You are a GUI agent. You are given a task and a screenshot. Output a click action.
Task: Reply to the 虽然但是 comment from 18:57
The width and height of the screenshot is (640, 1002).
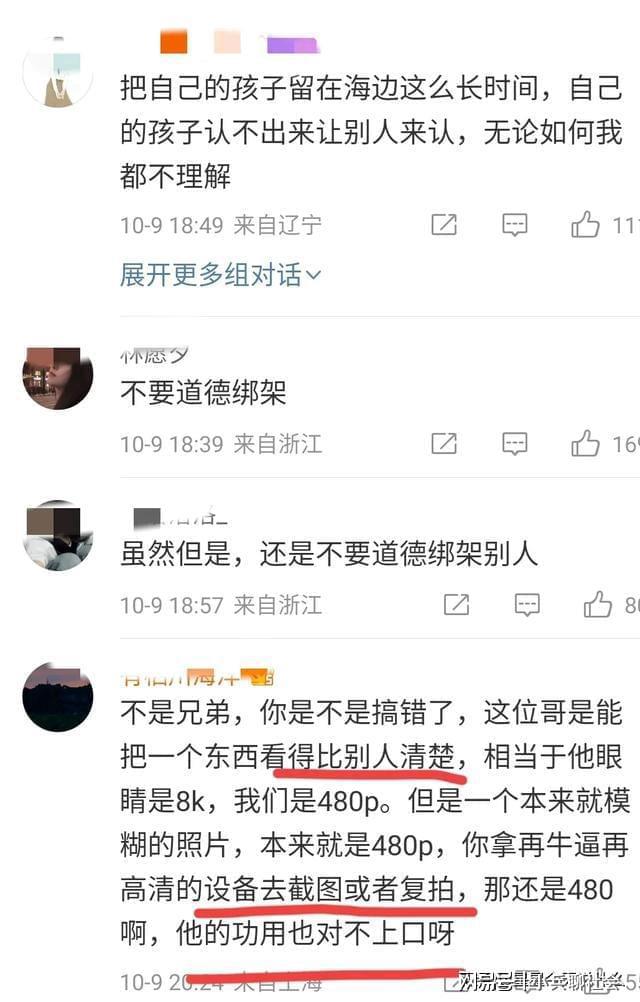(527, 604)
